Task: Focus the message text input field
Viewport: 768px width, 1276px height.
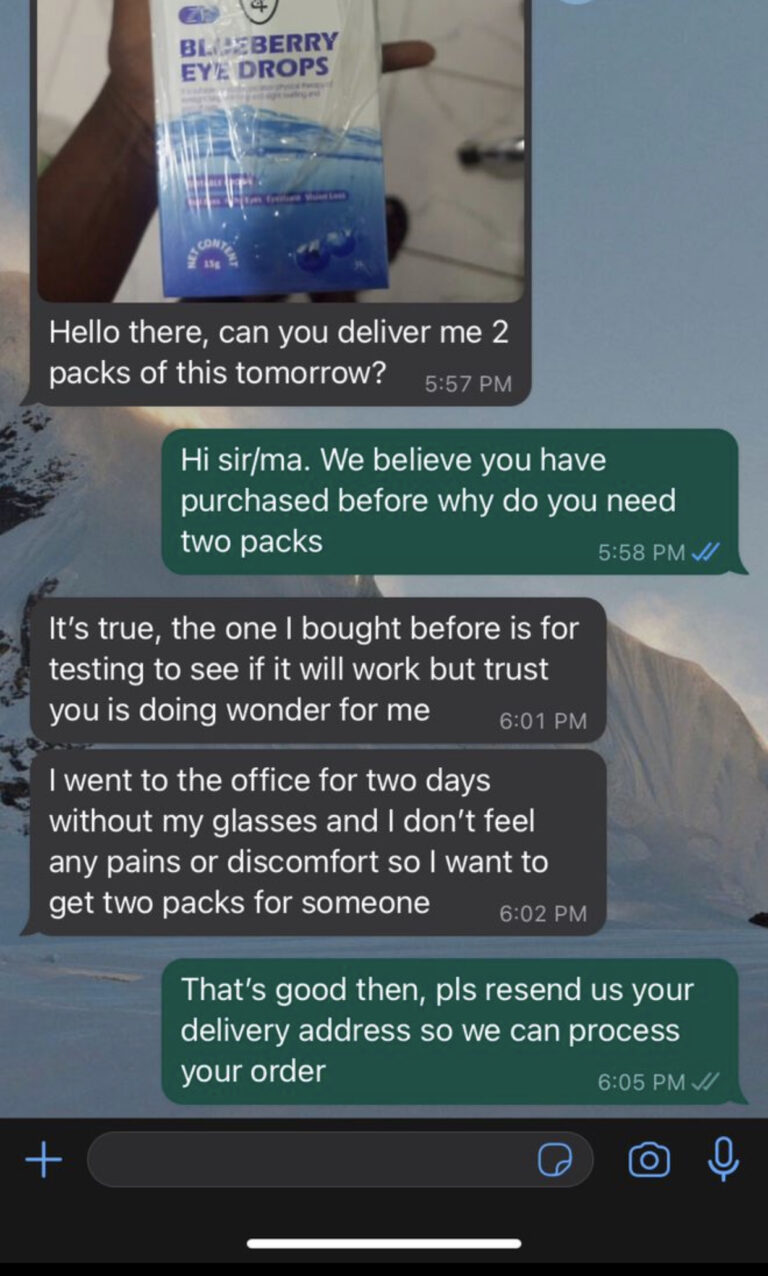Action: (310, 1160)
